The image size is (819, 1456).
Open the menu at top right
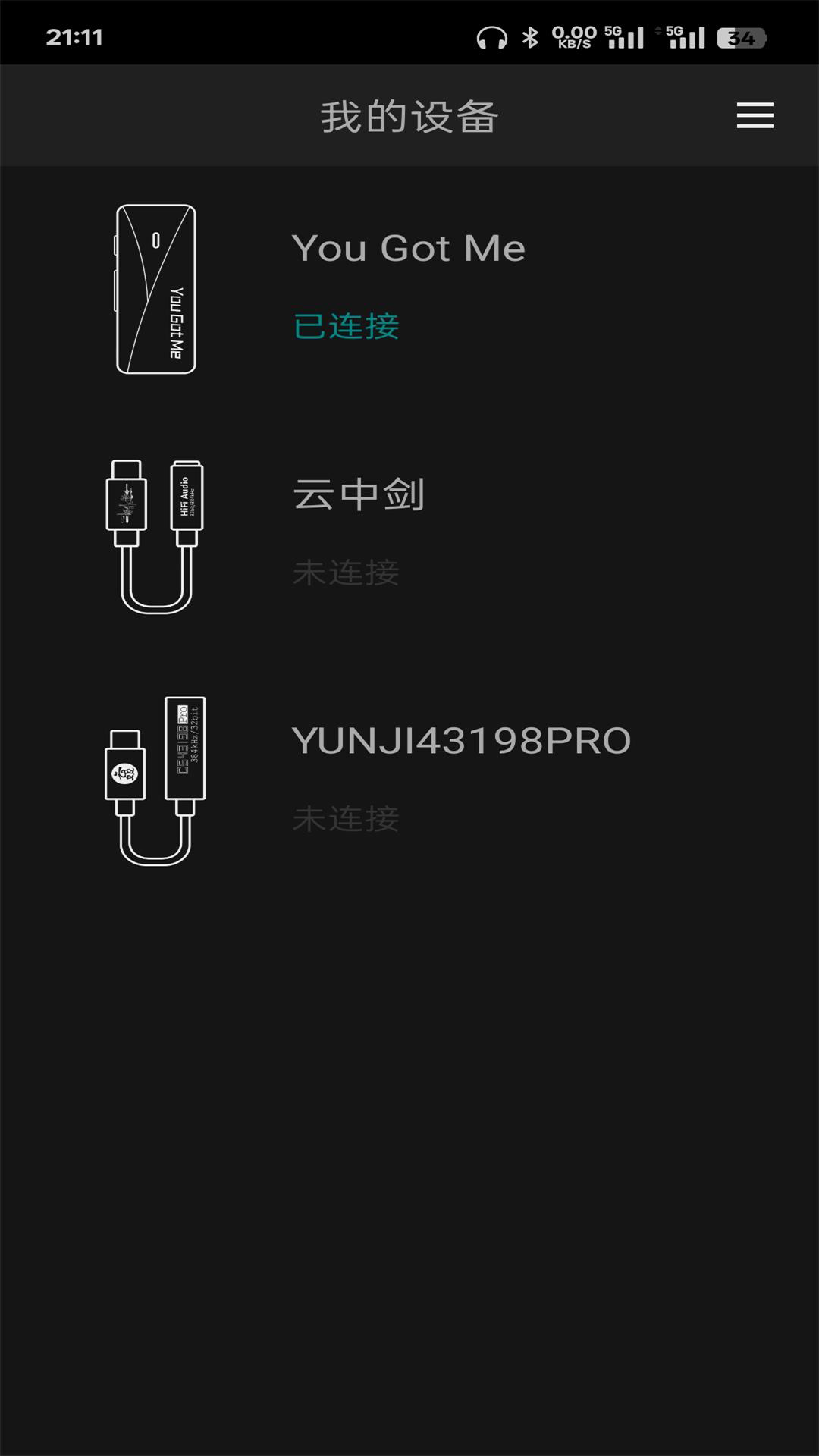(x=755, y=117)
